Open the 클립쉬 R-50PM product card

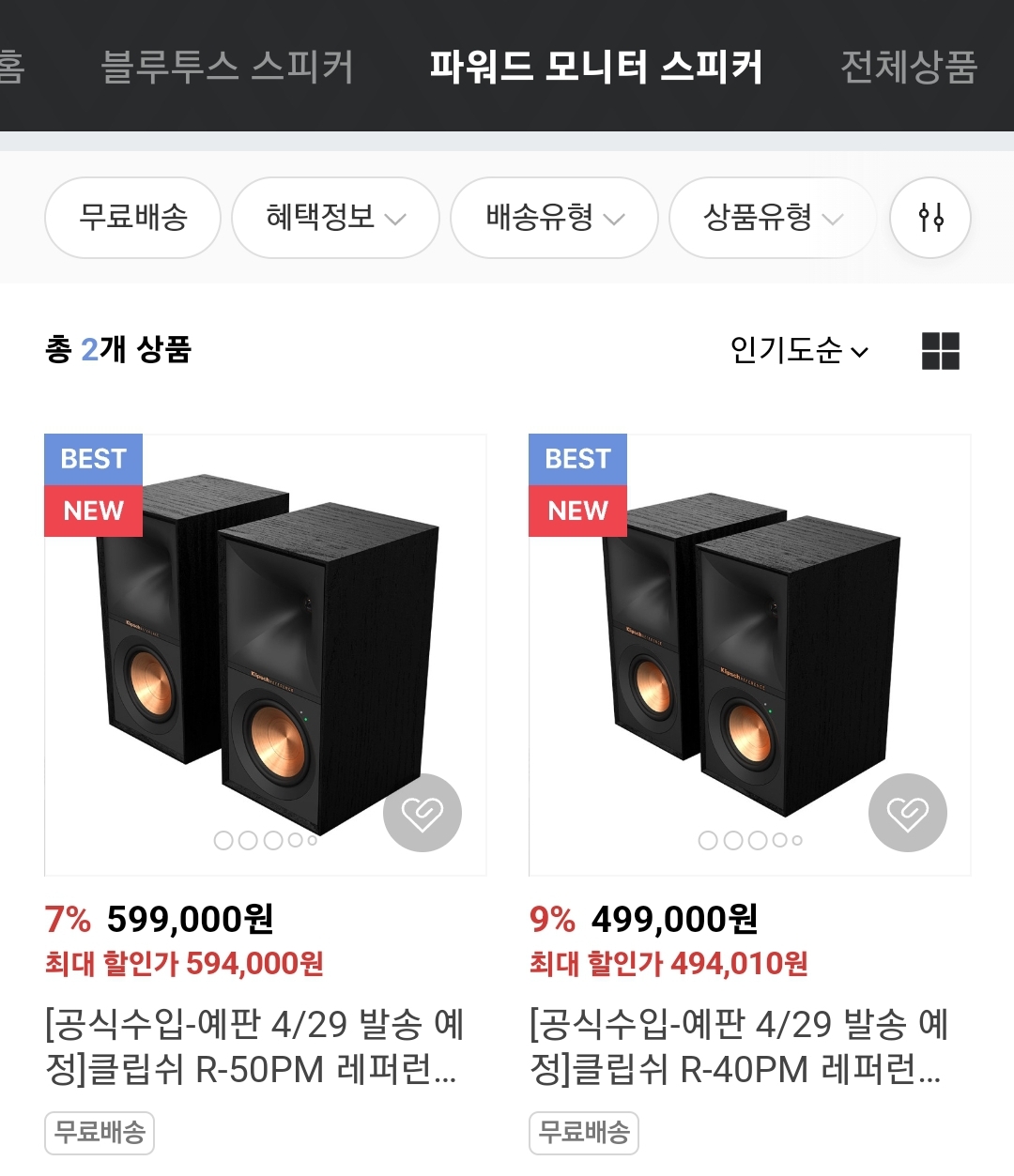click(x=255, y=1046)
